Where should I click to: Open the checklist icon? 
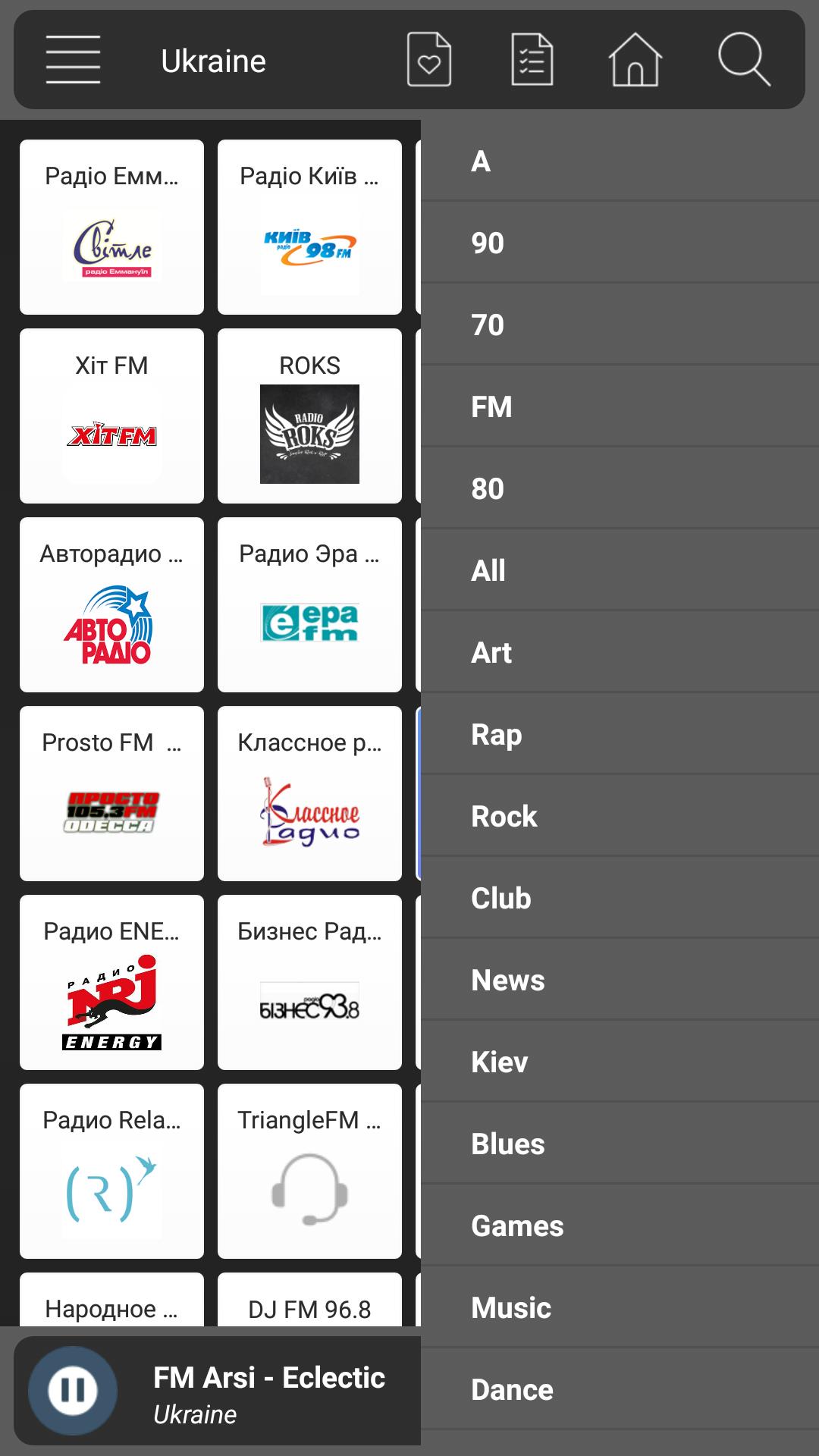(x=532, y=60)
